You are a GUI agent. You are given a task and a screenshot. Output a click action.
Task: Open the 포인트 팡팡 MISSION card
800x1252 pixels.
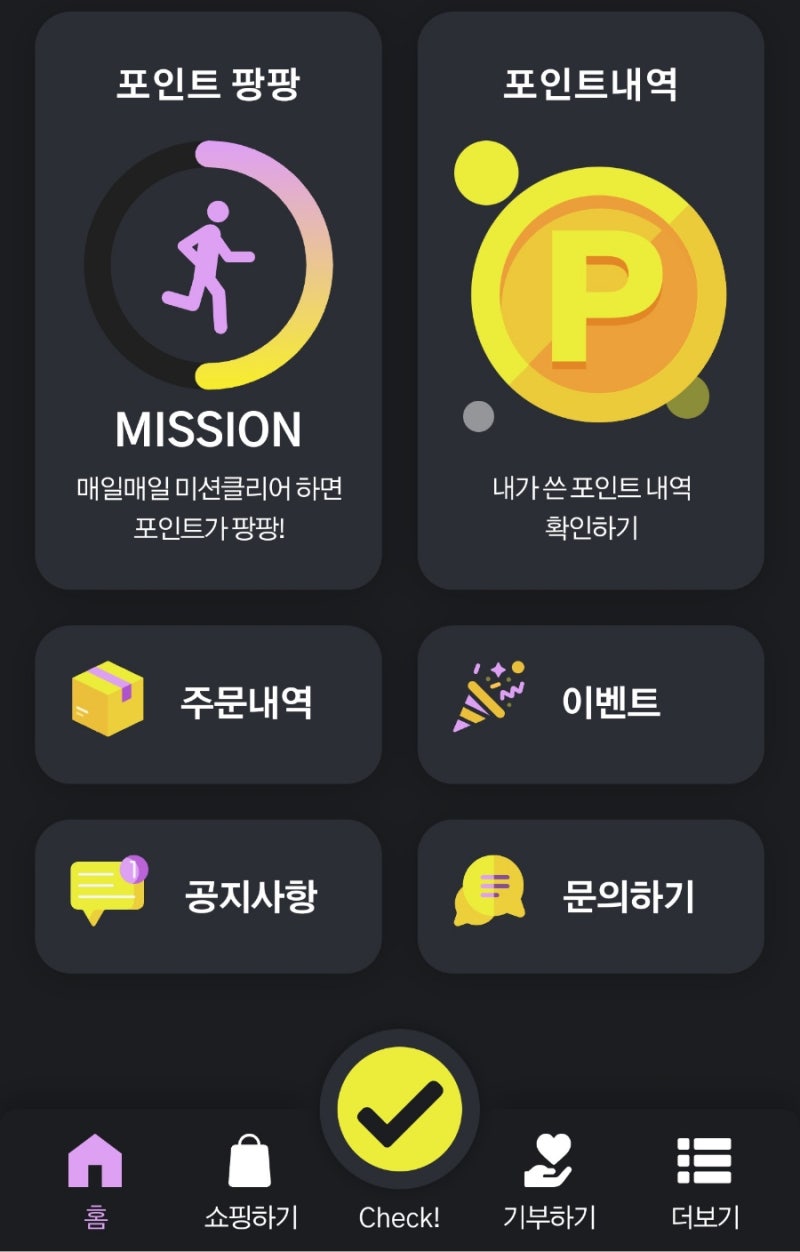click(208, 300)
